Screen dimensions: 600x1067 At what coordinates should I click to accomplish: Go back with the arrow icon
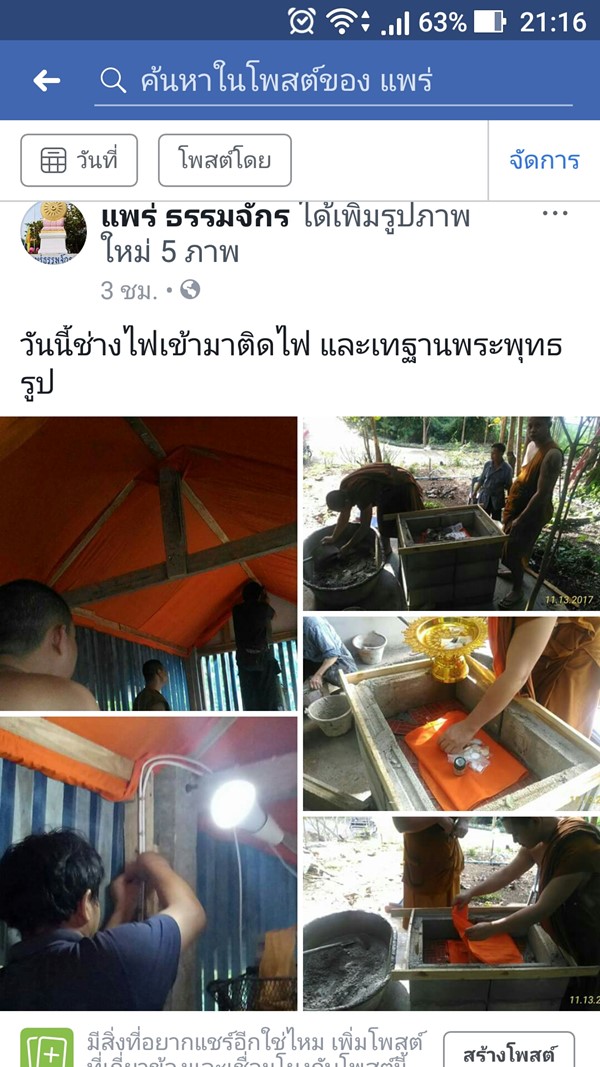(46, 81)
